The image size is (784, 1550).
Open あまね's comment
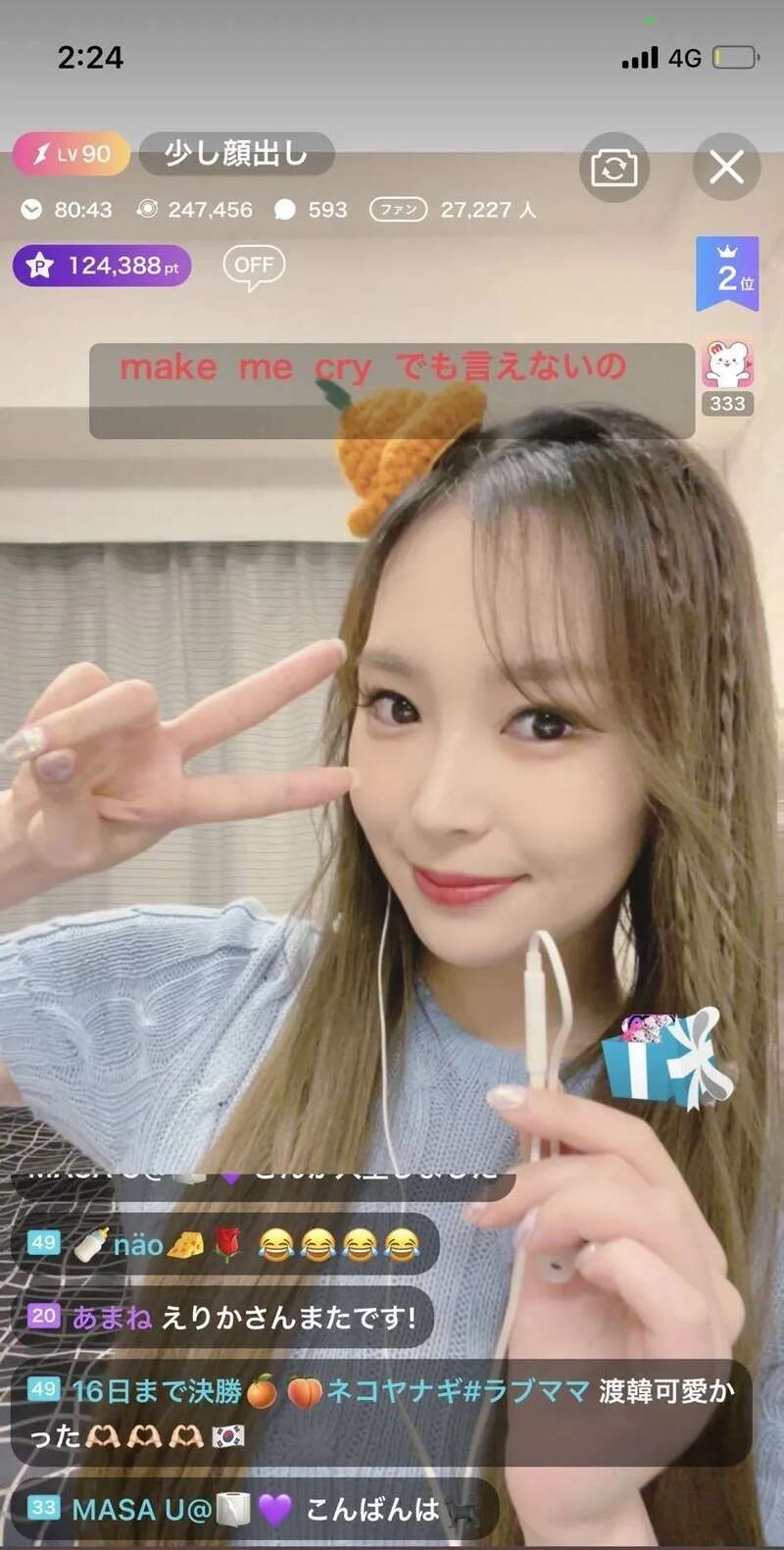pyautogui.click(x=223, y=1317)
